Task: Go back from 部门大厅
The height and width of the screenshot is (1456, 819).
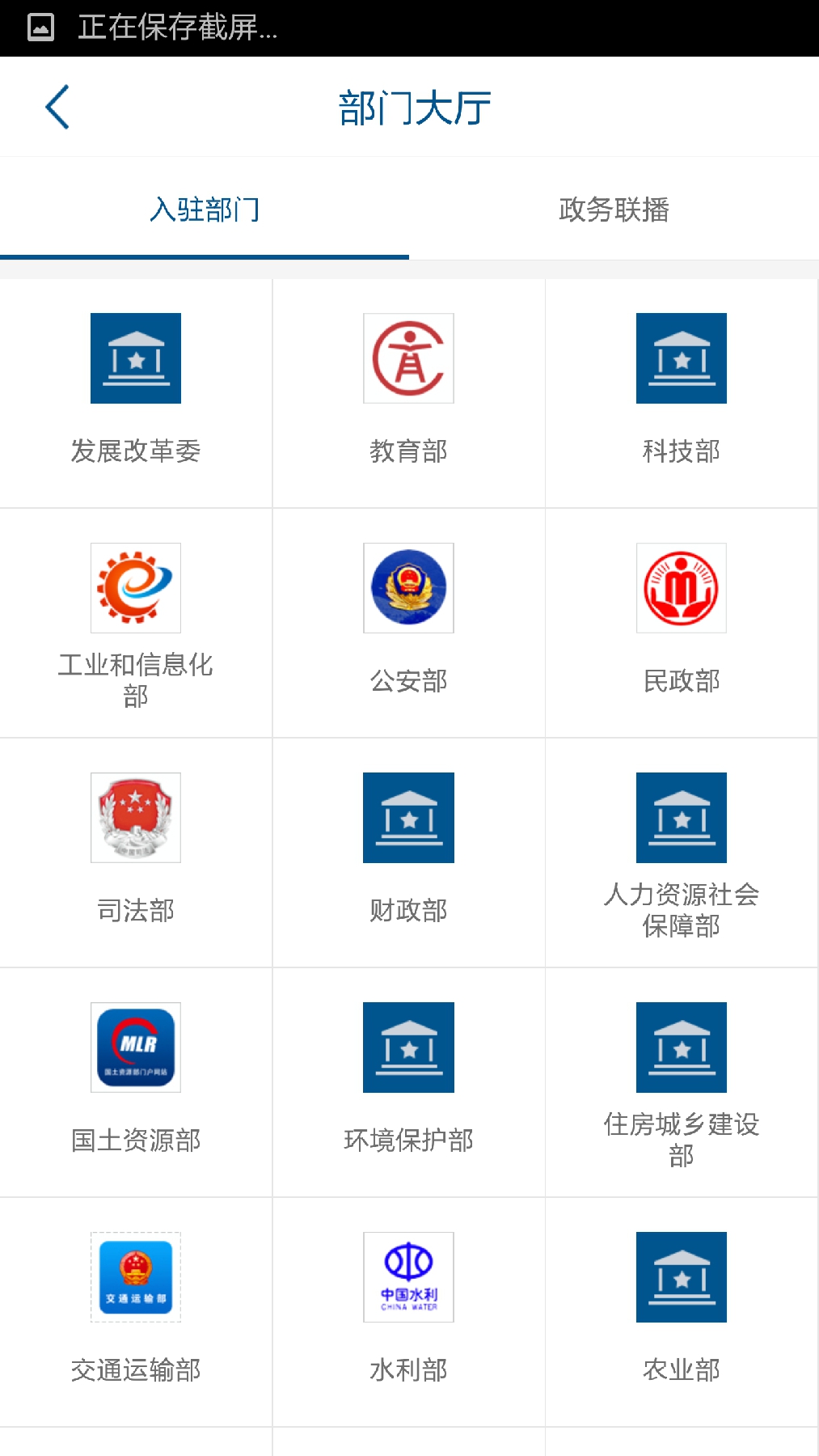Action: 57,107
